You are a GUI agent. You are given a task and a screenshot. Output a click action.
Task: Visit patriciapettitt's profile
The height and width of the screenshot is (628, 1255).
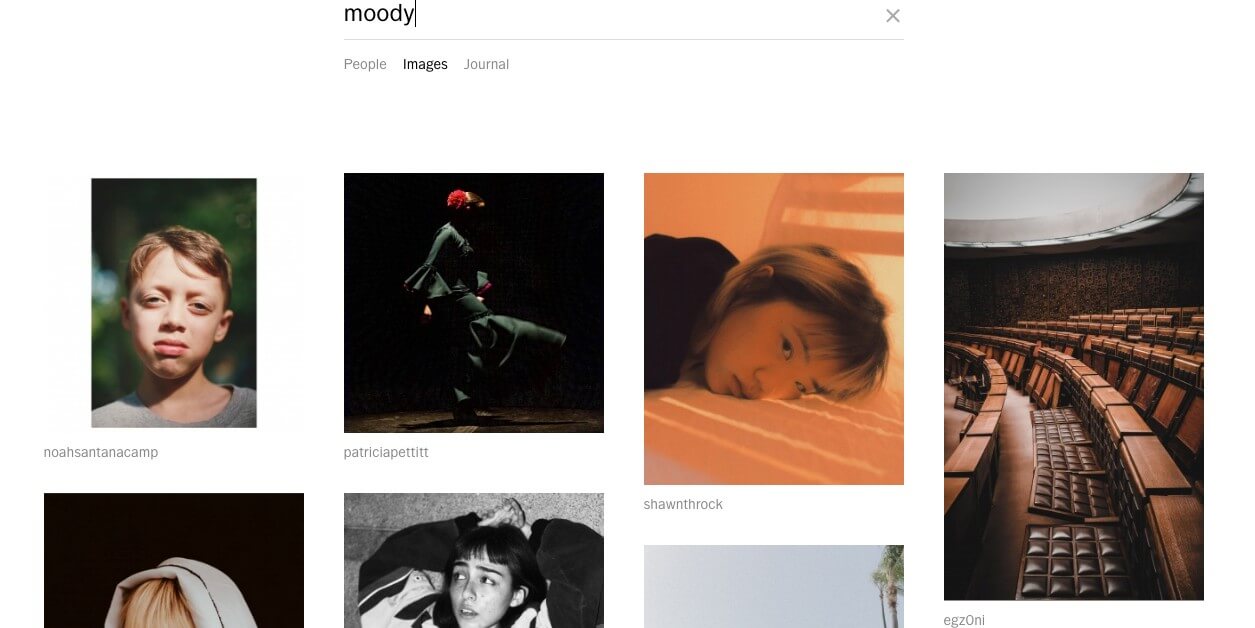[386, 453]
